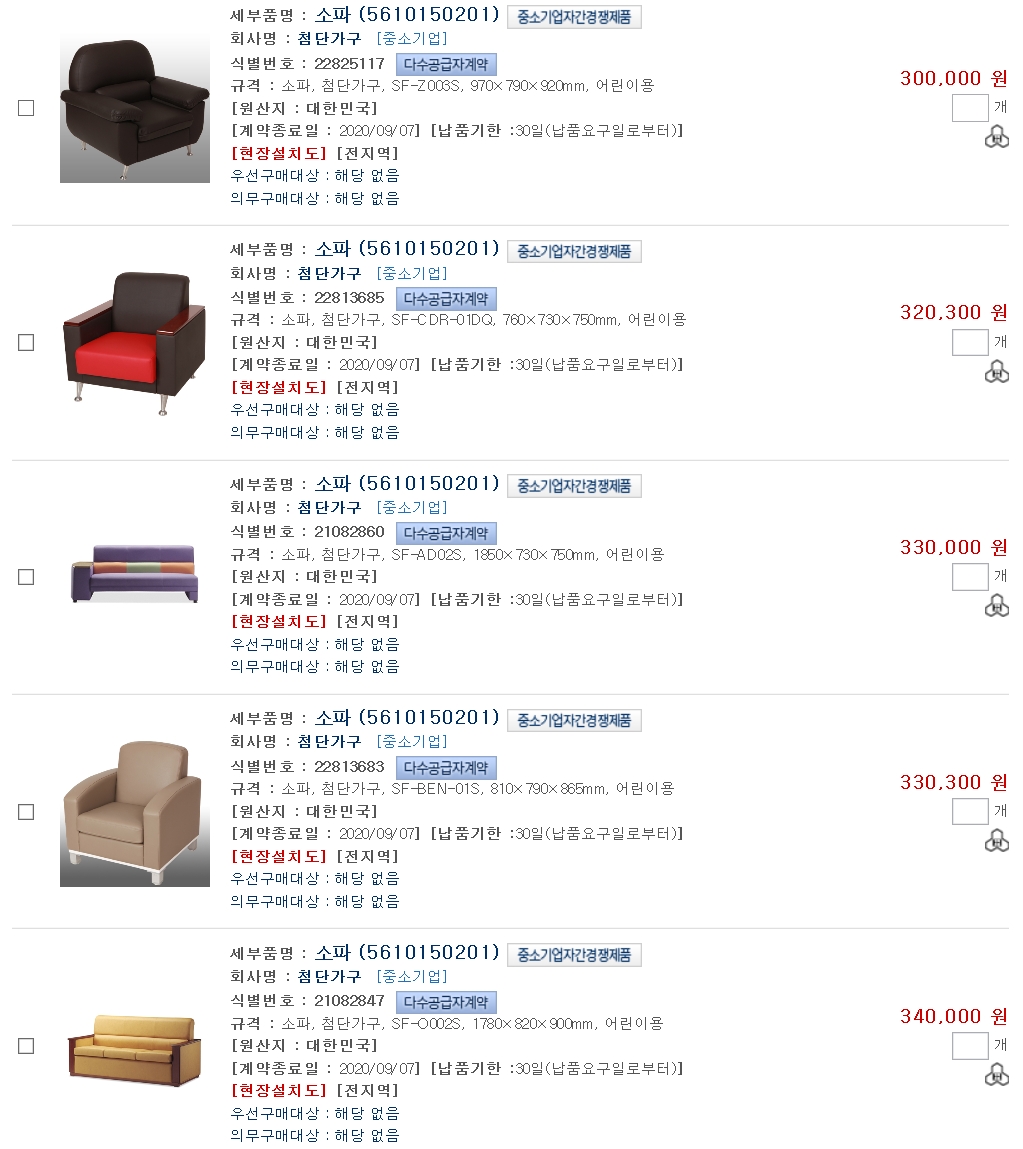Check the box for the 340,000 원 sofa
This screenshot has width=1023, height=1149.
[26, 1046]
